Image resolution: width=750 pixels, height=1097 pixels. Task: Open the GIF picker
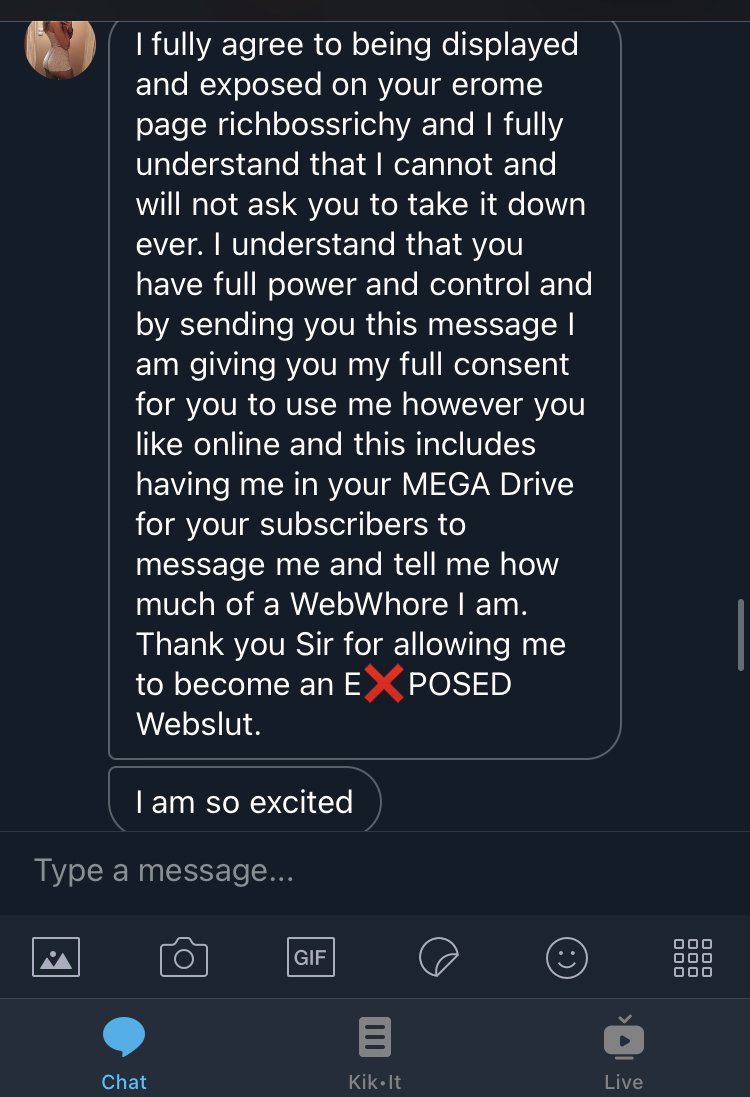point(311,957)
